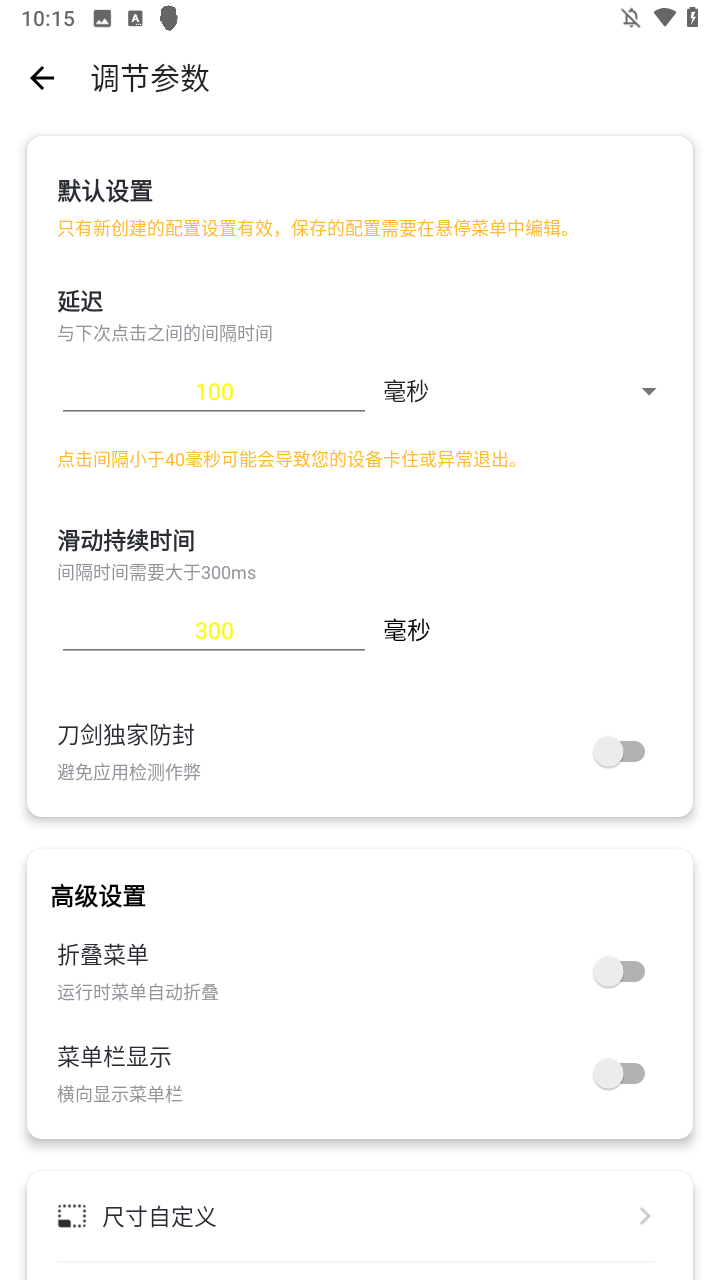Click the back arrow on 调节参数 page
The height and width of the screenshot is (1280, 720).
tap(42, 77)
